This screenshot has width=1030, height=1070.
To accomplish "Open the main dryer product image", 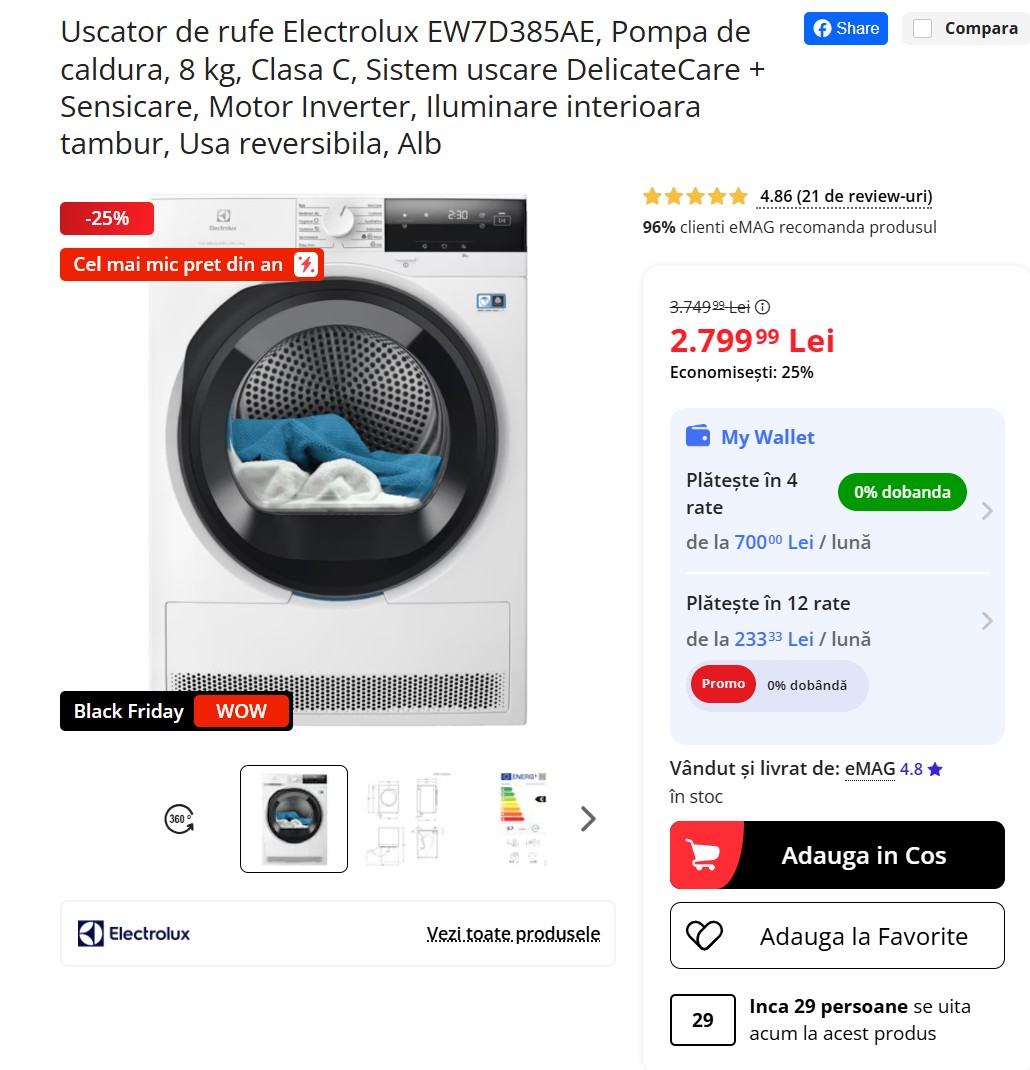I will tap(340, 460).
